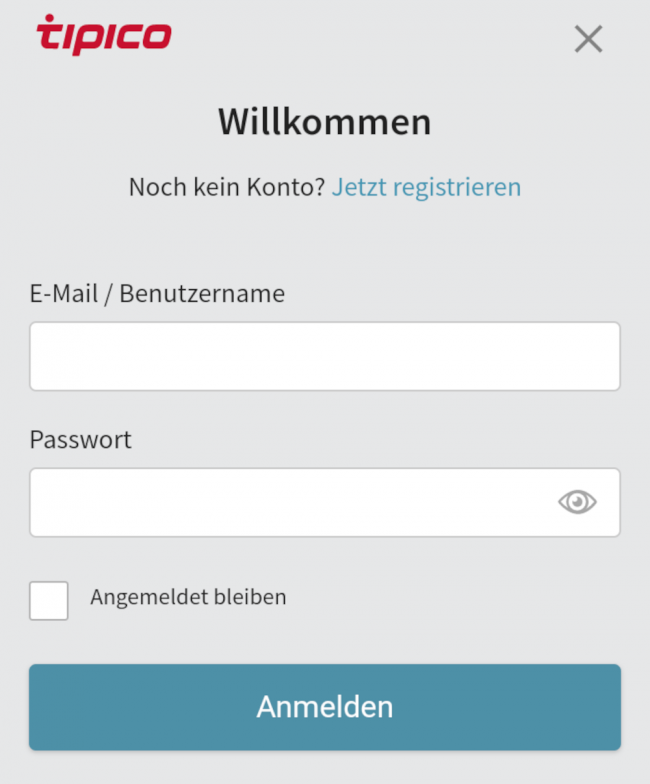Tap the Anmelden button
Viewport: 650px width, 784px height.
coord(324,707)
